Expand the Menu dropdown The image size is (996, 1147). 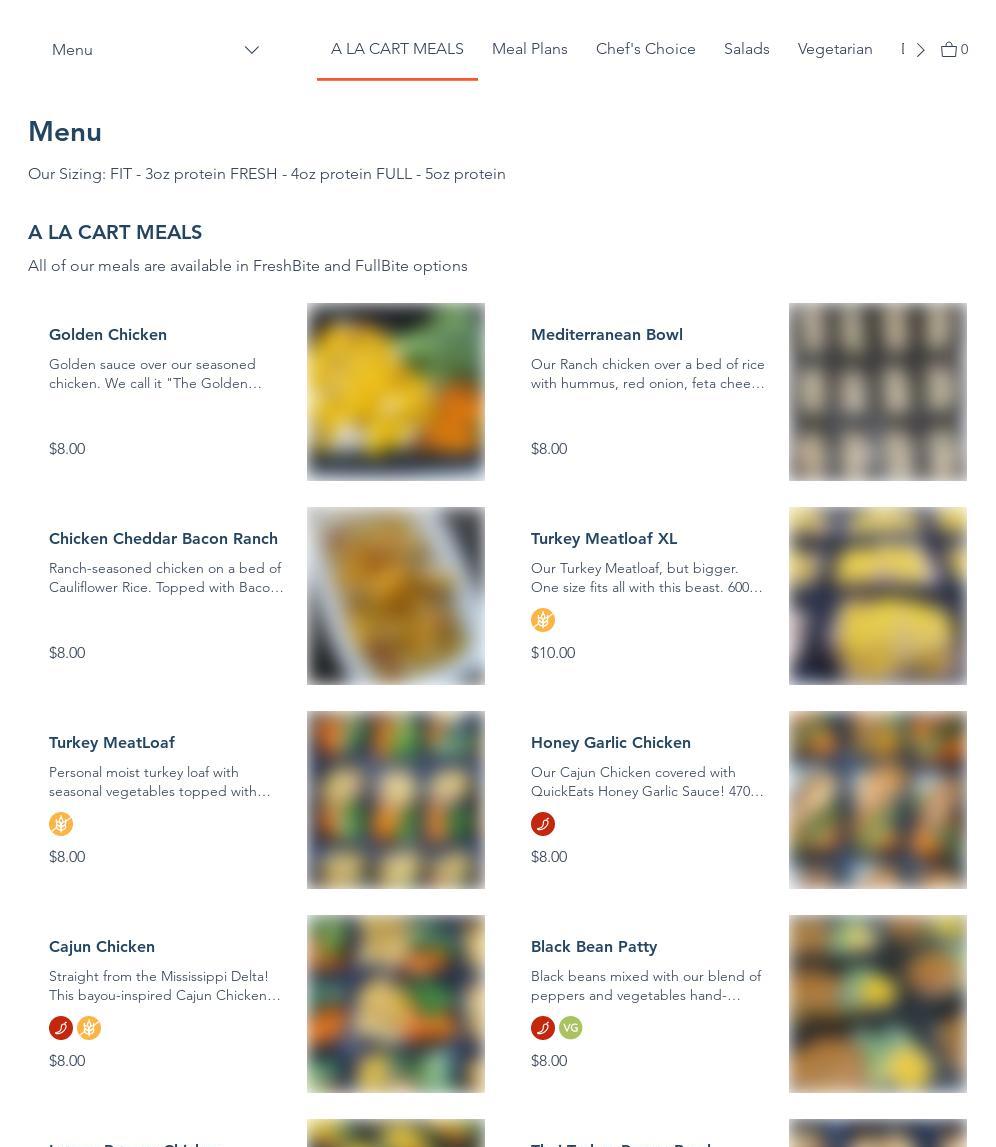point(155,50)
